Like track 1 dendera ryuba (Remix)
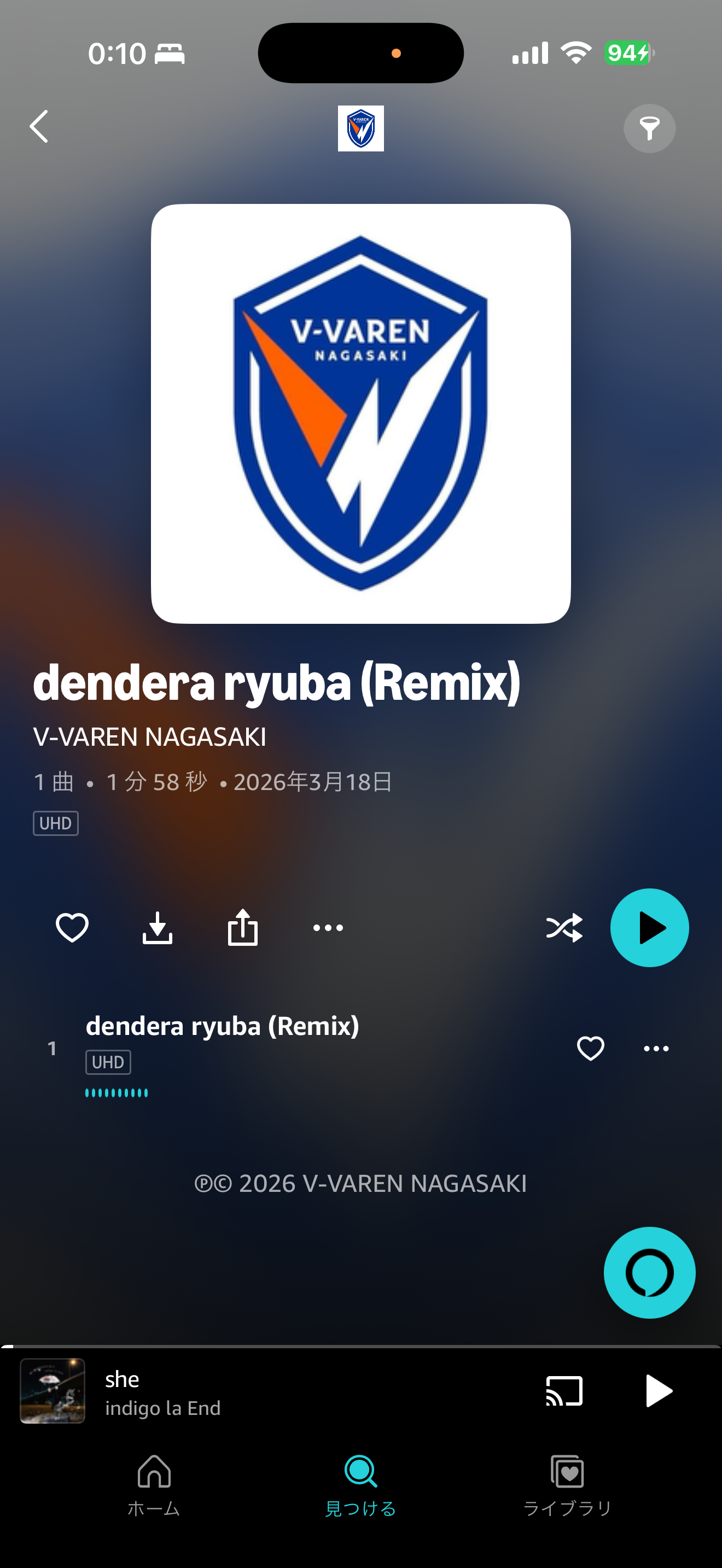722x1568 pixels. 590,1048
